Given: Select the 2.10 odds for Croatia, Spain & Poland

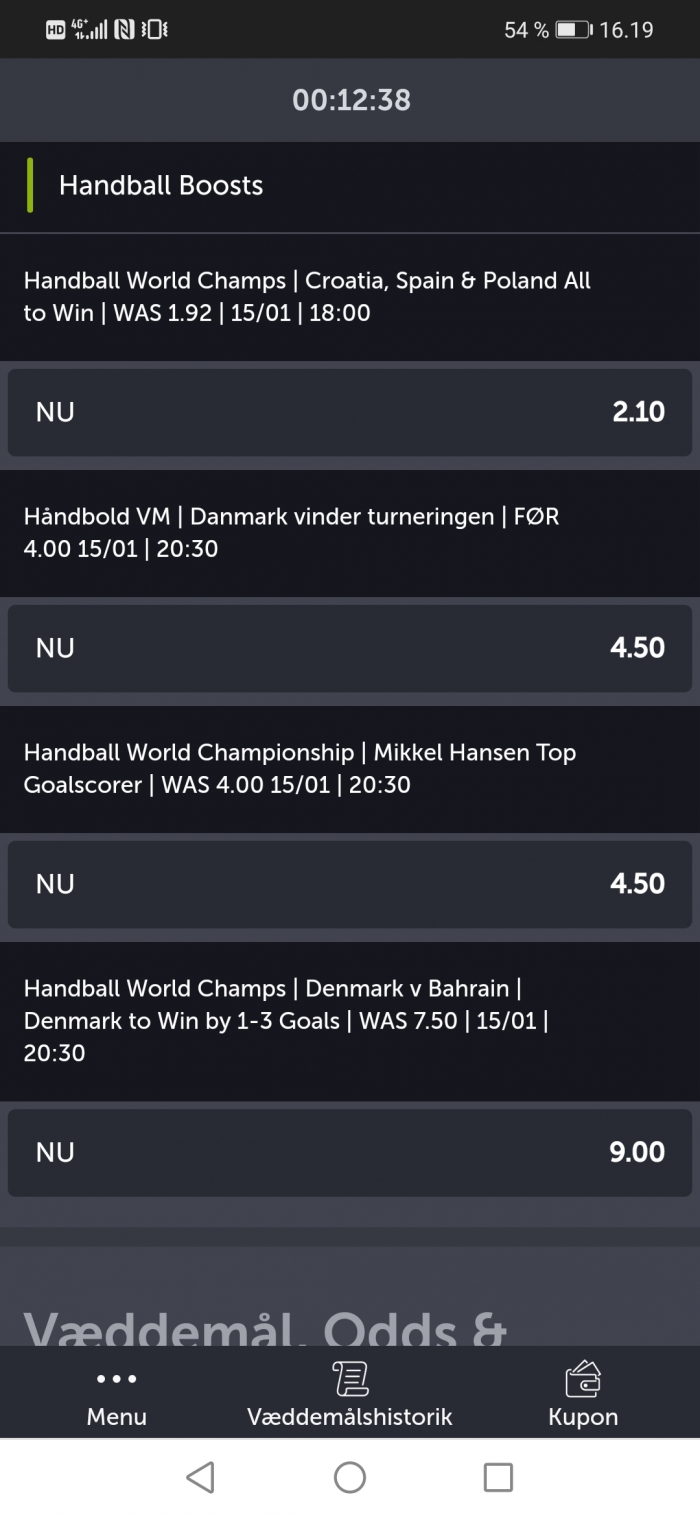Looking at the screenshot, I should point(350,412).
